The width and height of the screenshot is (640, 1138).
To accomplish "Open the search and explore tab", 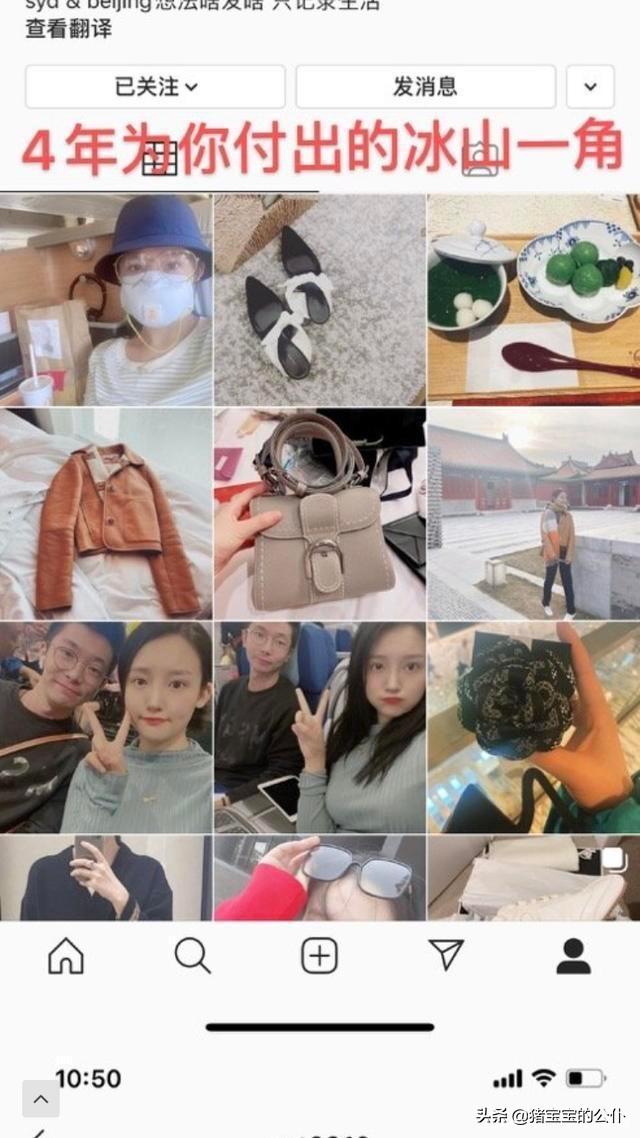I will pyautogui.click(x=192, y=956).
